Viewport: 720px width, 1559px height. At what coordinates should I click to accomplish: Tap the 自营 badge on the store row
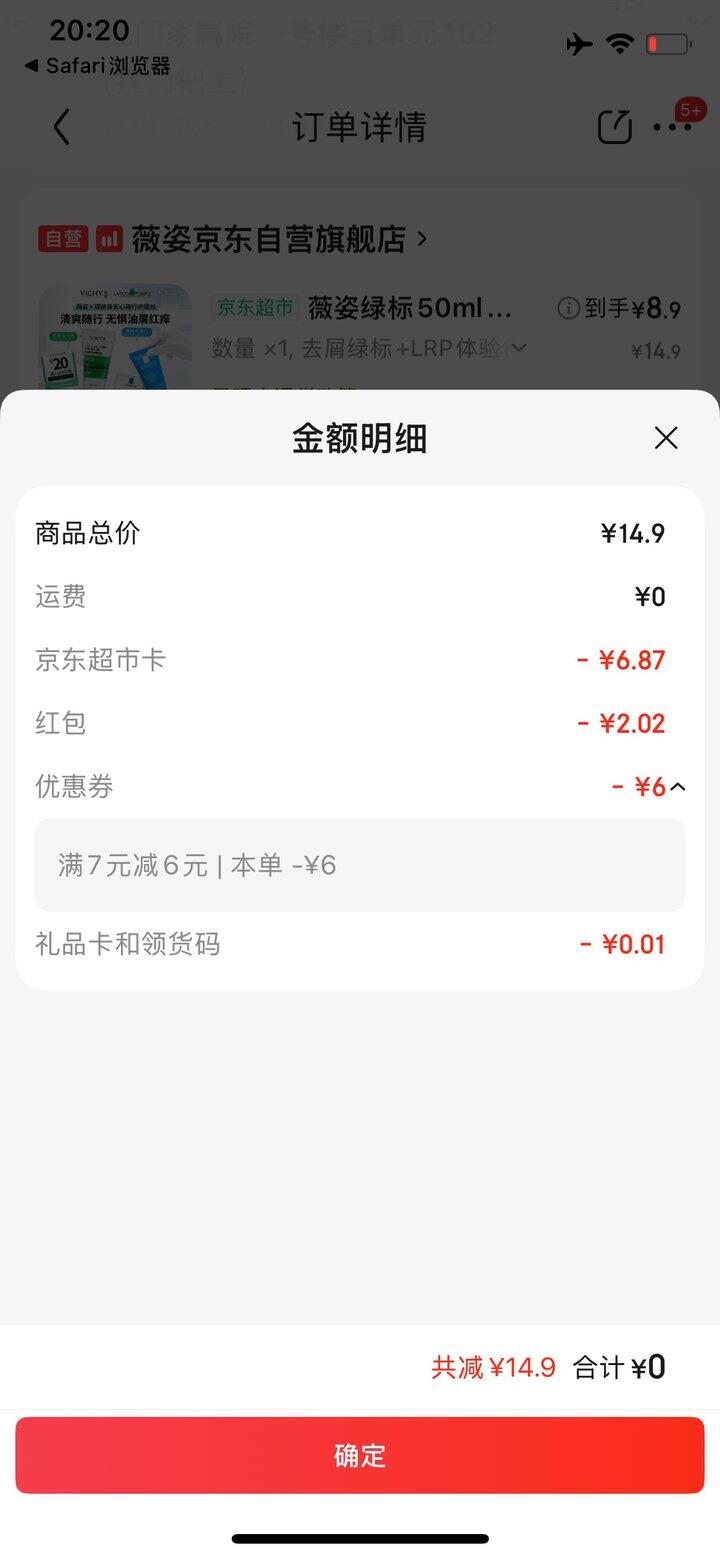click(x=63, y=239)
